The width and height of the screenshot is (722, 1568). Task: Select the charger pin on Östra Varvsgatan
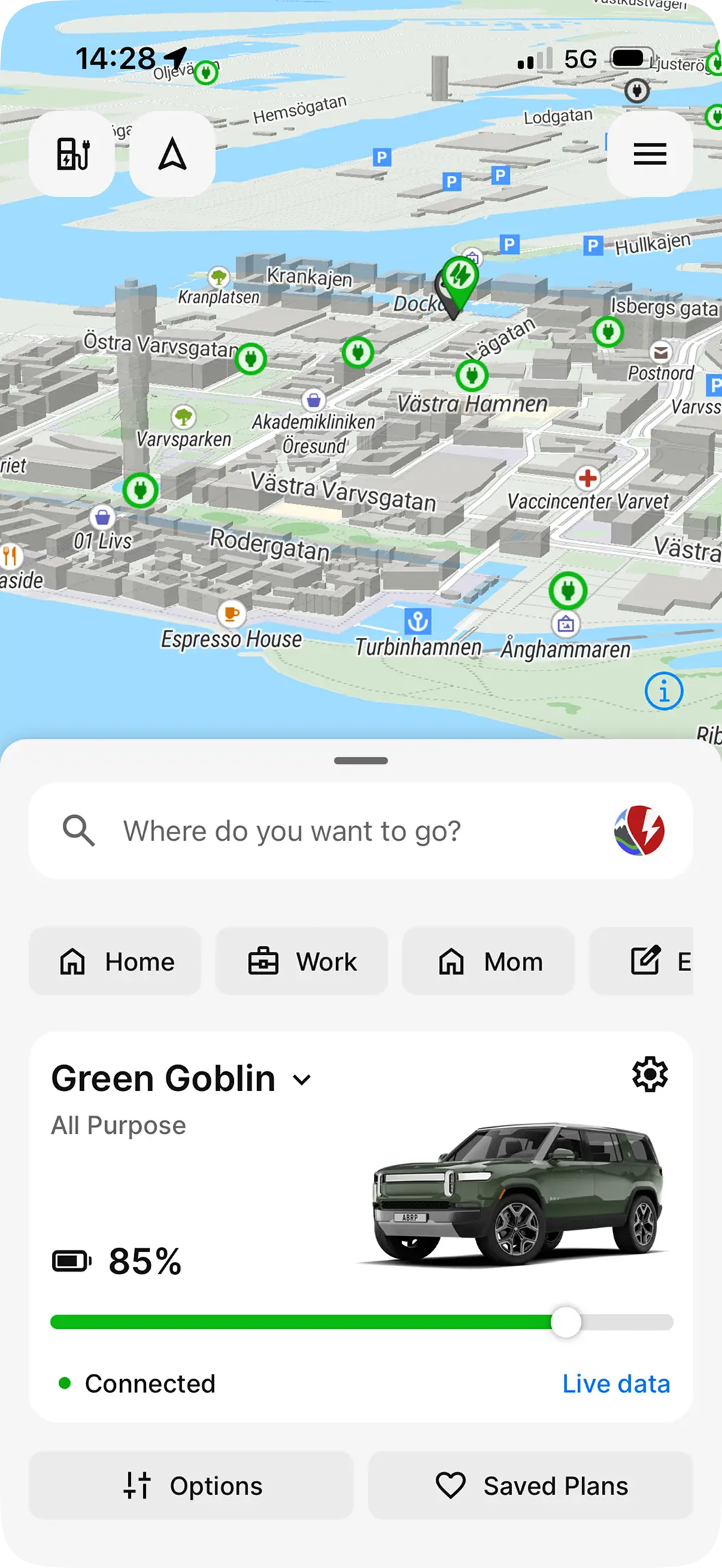tap(251, 358)
